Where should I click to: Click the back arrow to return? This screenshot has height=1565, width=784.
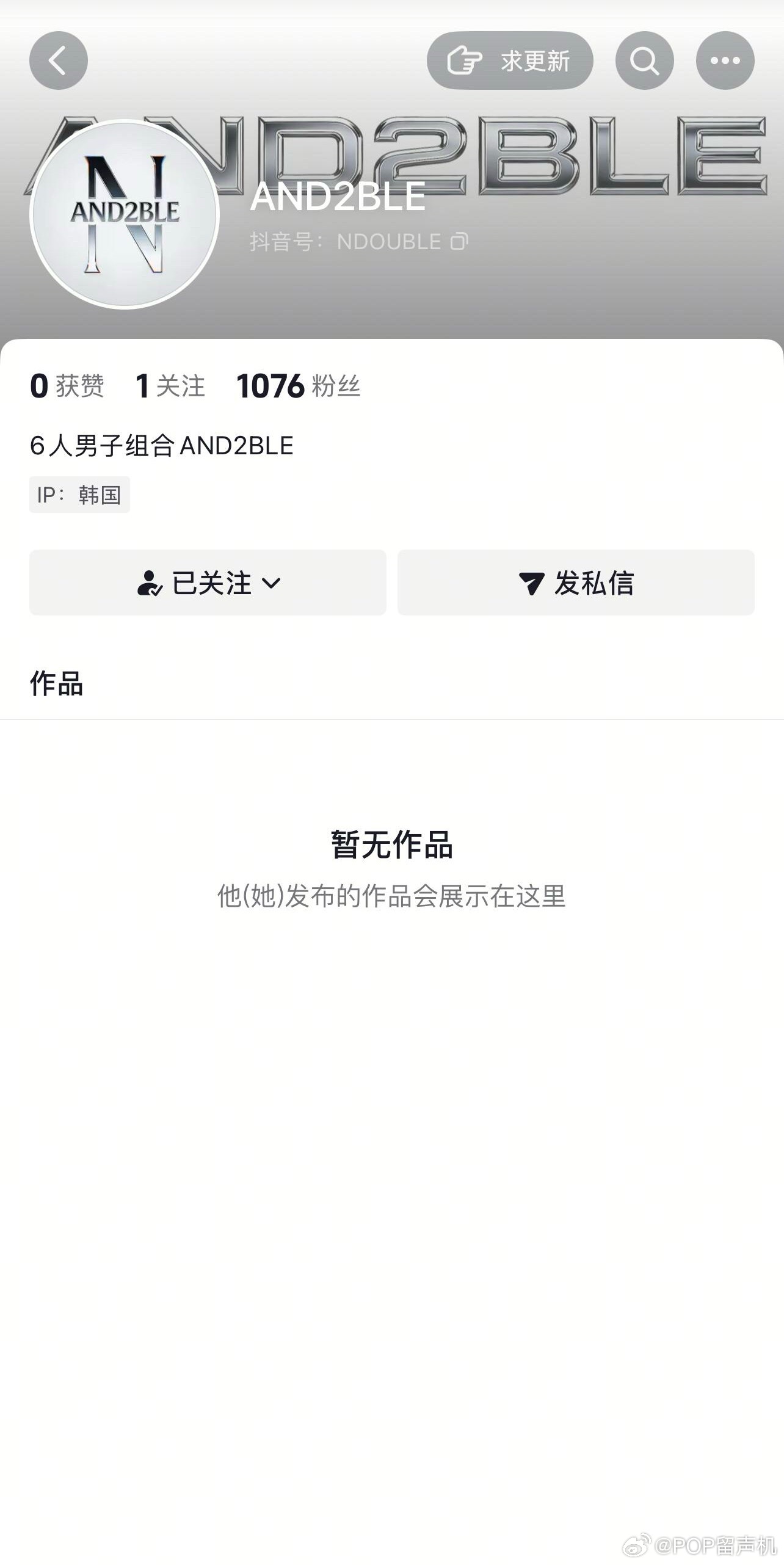click(57, 60)
